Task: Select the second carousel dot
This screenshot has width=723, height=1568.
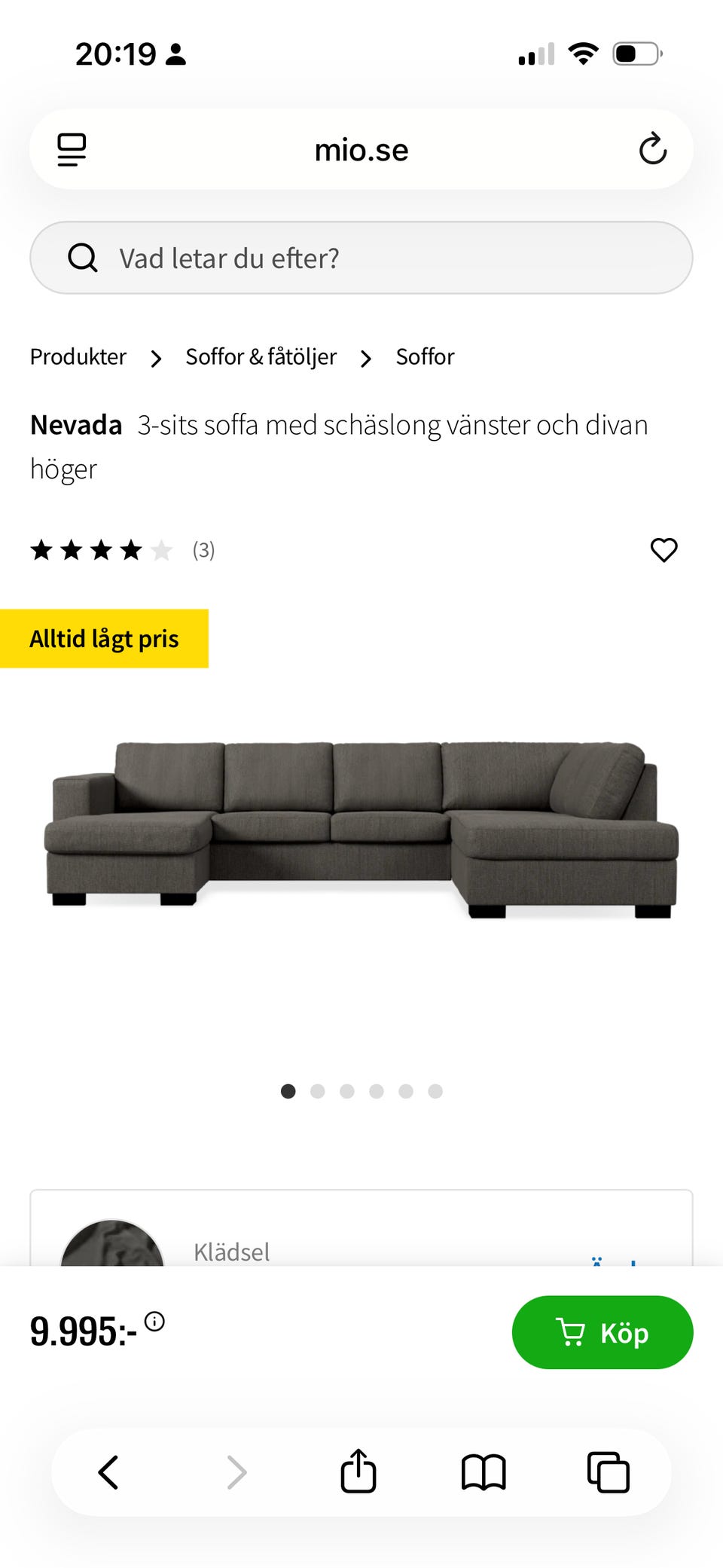Action: 317,1091
